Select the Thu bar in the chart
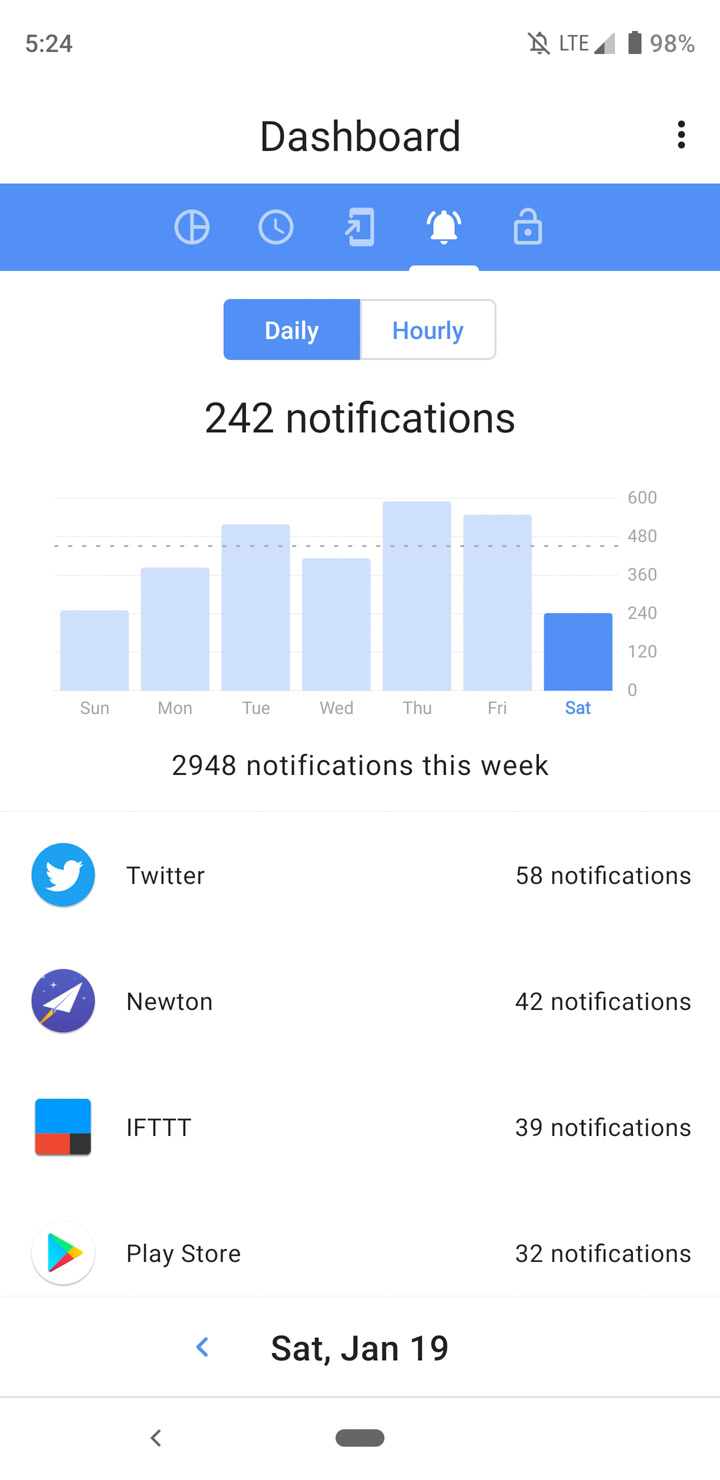Image resolution: width=720 pixels, height=1480 pixels. point(417,596)
